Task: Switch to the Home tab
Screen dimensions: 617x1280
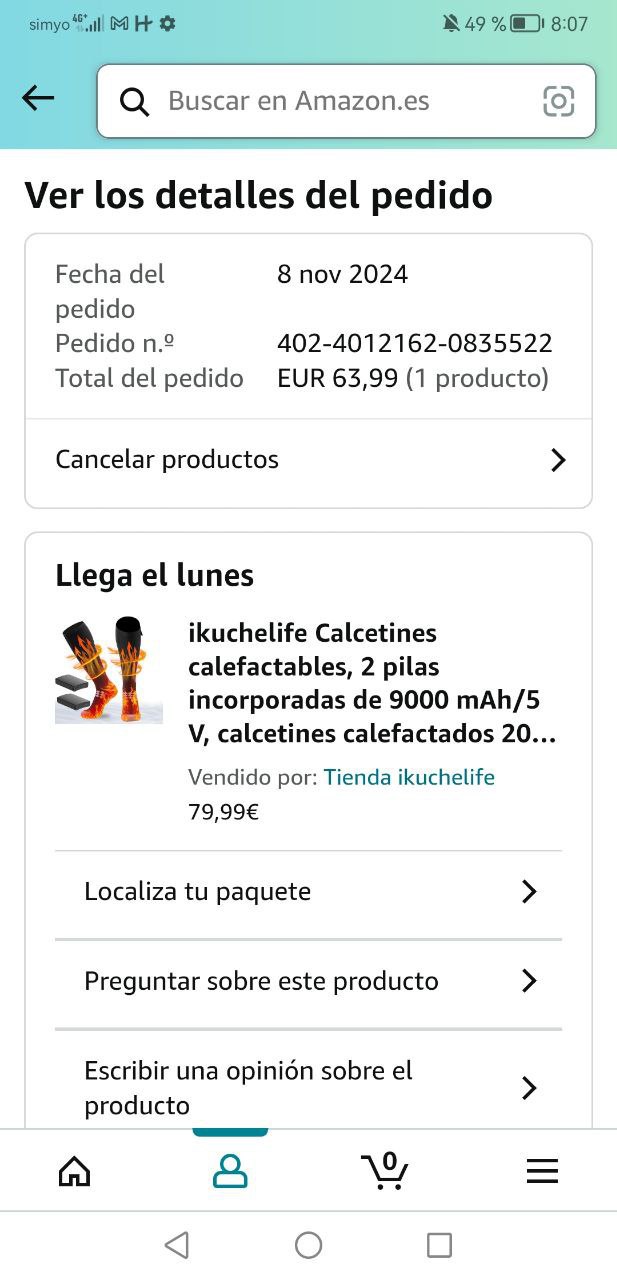Action: coord(75,1171)
